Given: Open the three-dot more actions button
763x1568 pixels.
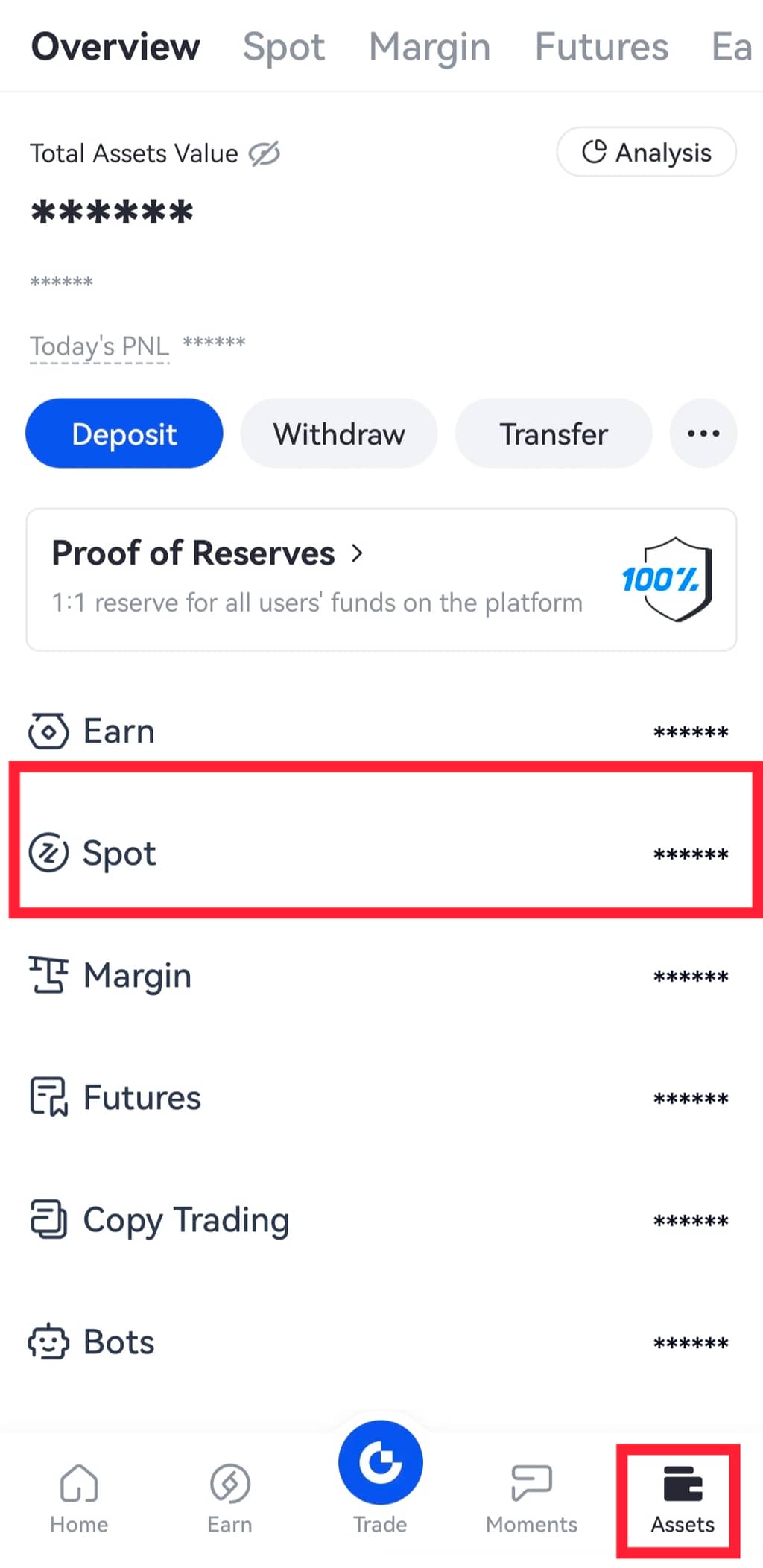Looking at the screenshot, I should pos(703,434).
